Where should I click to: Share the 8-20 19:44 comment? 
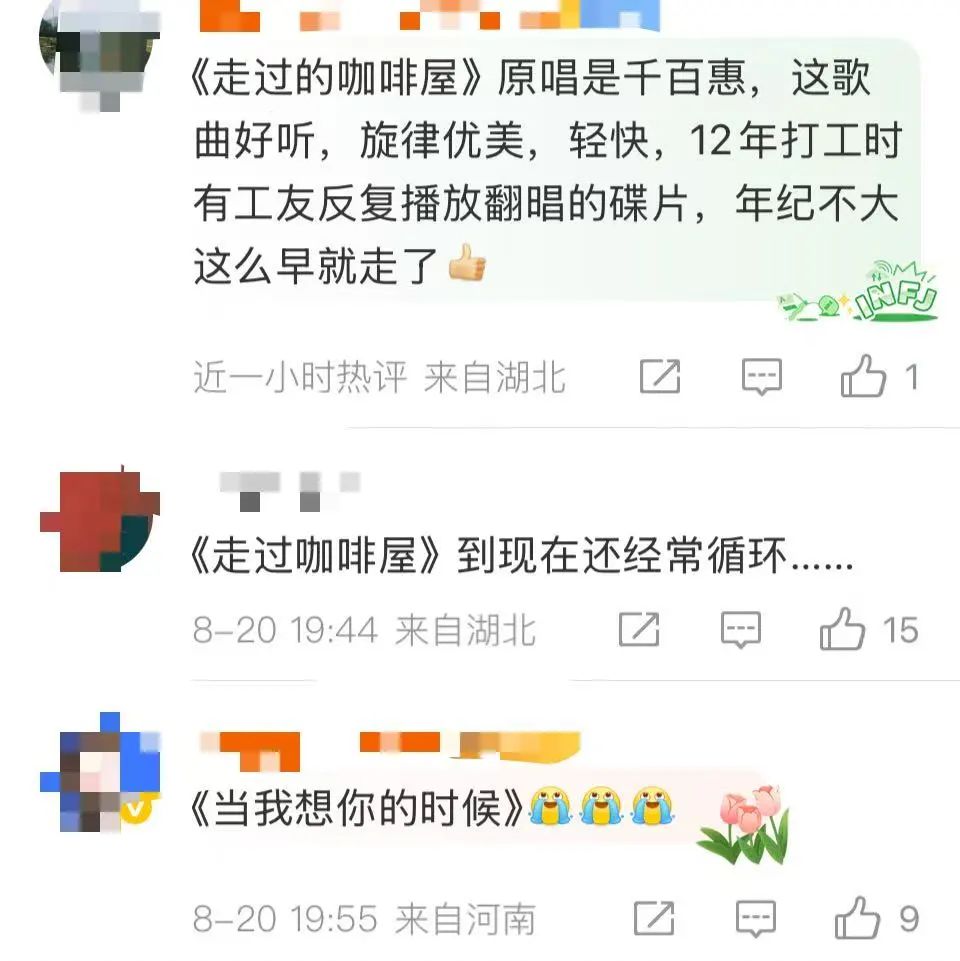click(639, 630)
